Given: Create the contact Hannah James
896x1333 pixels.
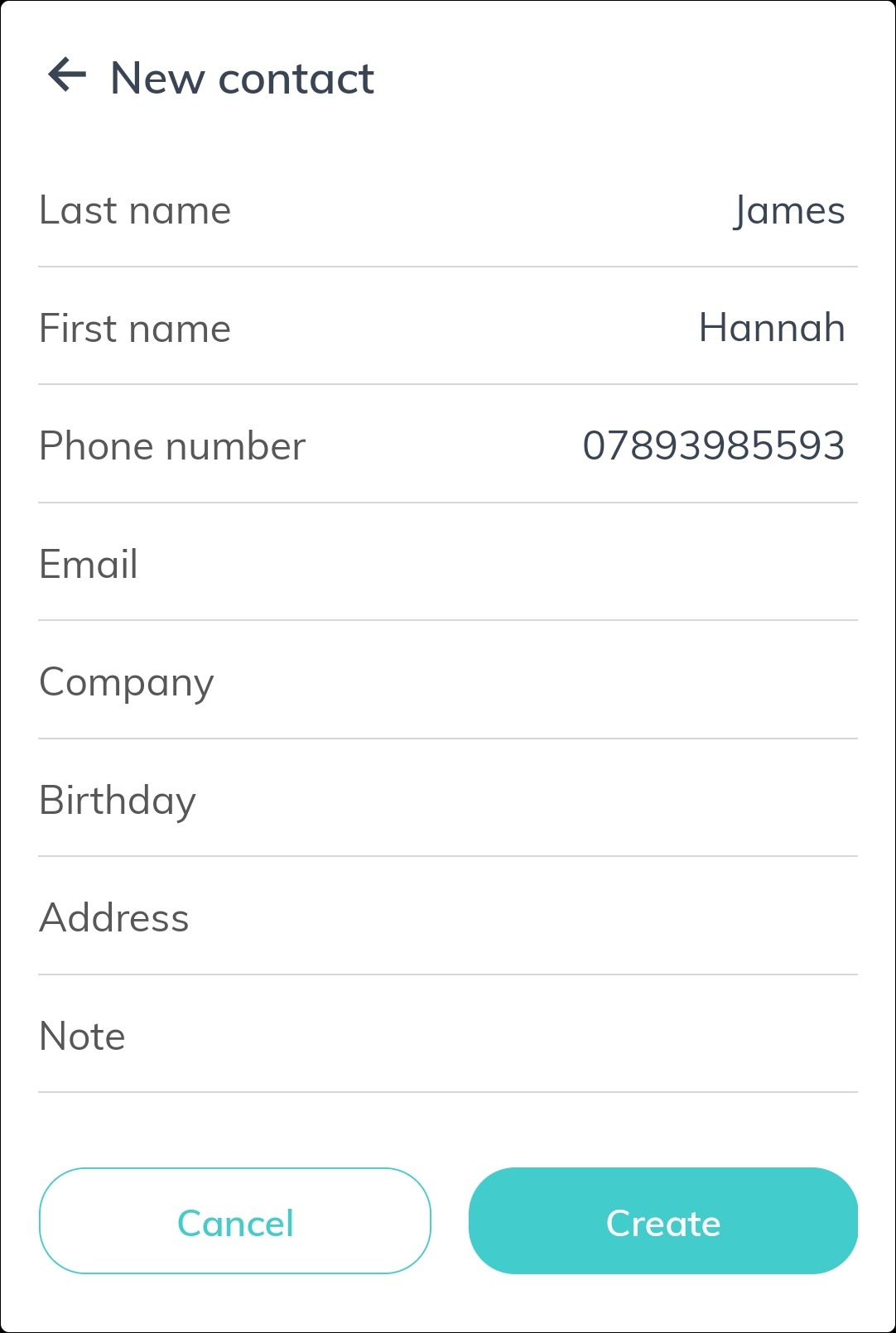Looking at the screenshot, I should pos(662,1221).
